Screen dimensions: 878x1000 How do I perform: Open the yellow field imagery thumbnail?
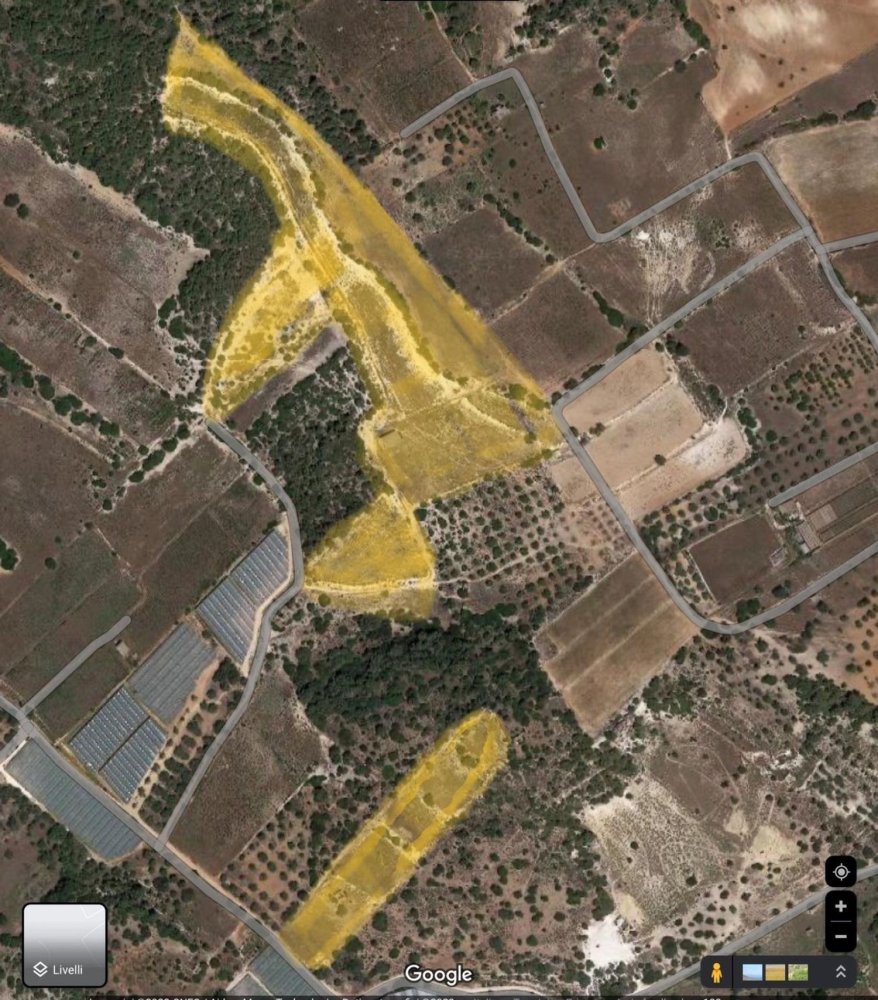click(x=775, y=972)
